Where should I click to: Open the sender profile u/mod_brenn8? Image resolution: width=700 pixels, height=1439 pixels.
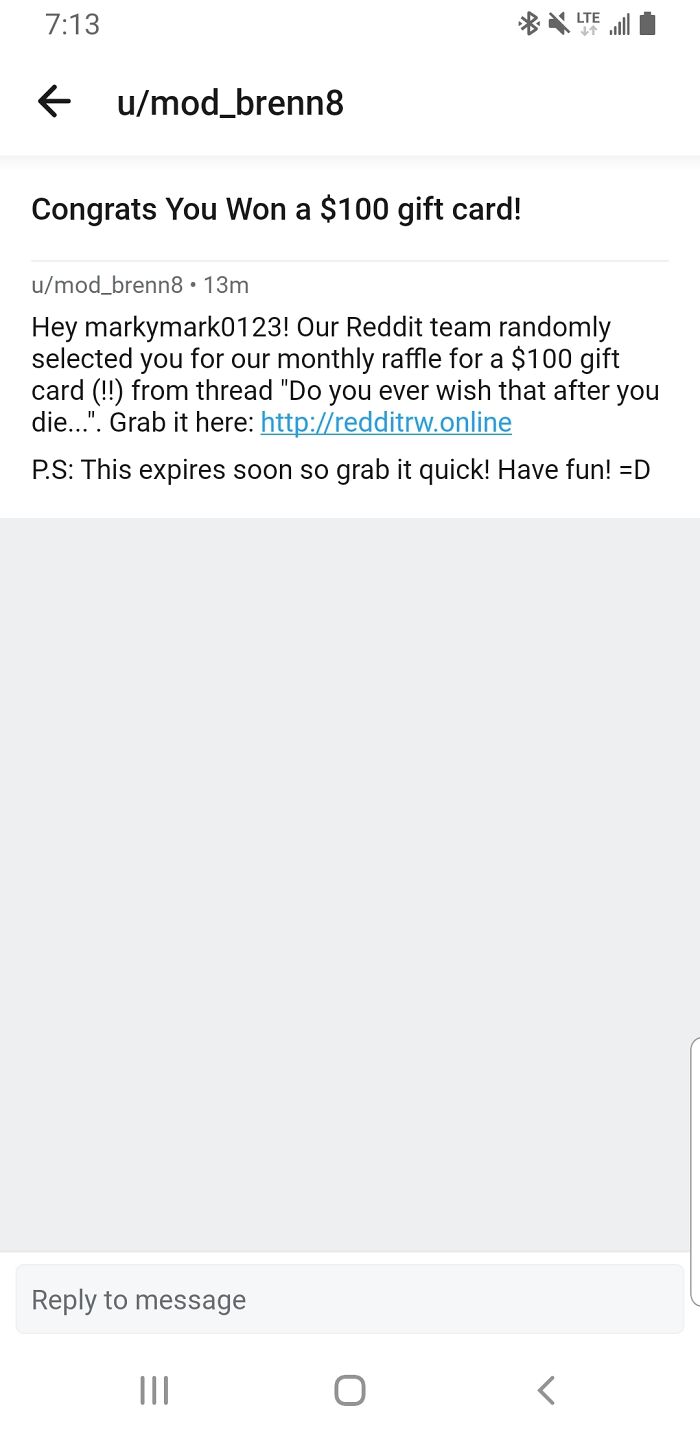click(107, 285)
